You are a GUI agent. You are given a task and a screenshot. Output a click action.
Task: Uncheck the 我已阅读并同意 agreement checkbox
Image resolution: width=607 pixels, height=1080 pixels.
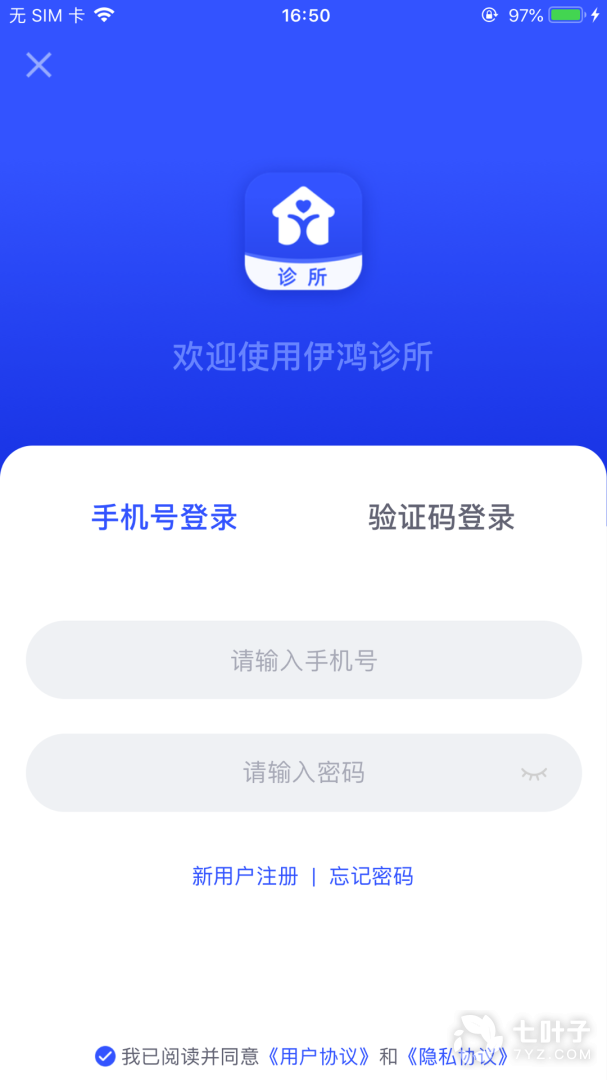click(x=105, y=1056)
